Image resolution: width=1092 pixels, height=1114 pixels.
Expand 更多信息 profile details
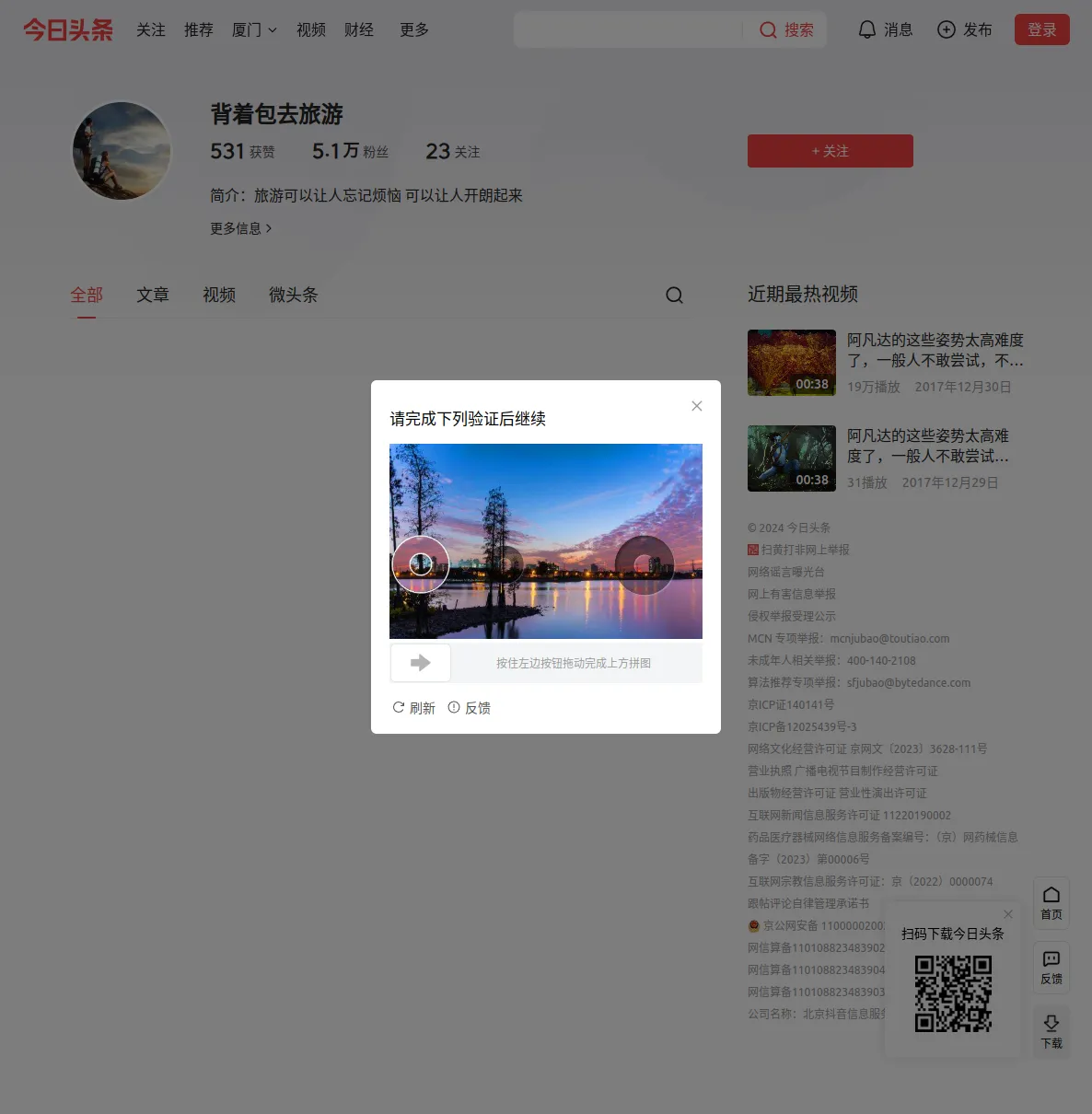(240, 228)
